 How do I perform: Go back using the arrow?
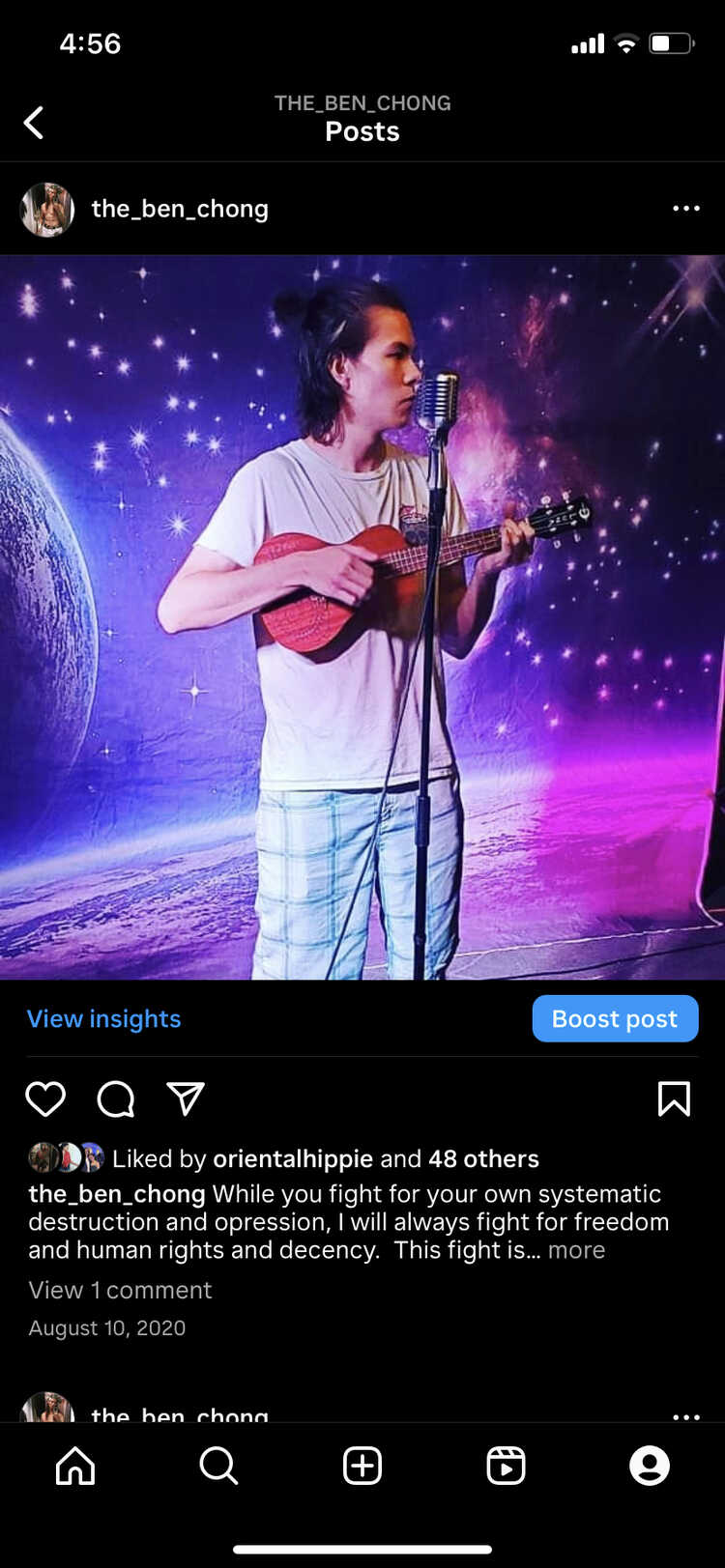click(34, 123)
